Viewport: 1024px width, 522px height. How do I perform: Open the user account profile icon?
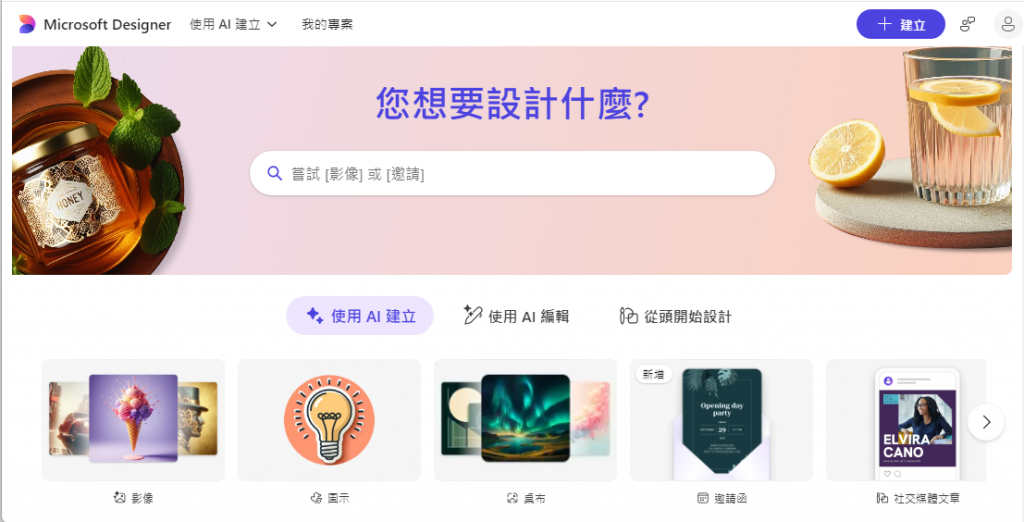(1007, 24)
